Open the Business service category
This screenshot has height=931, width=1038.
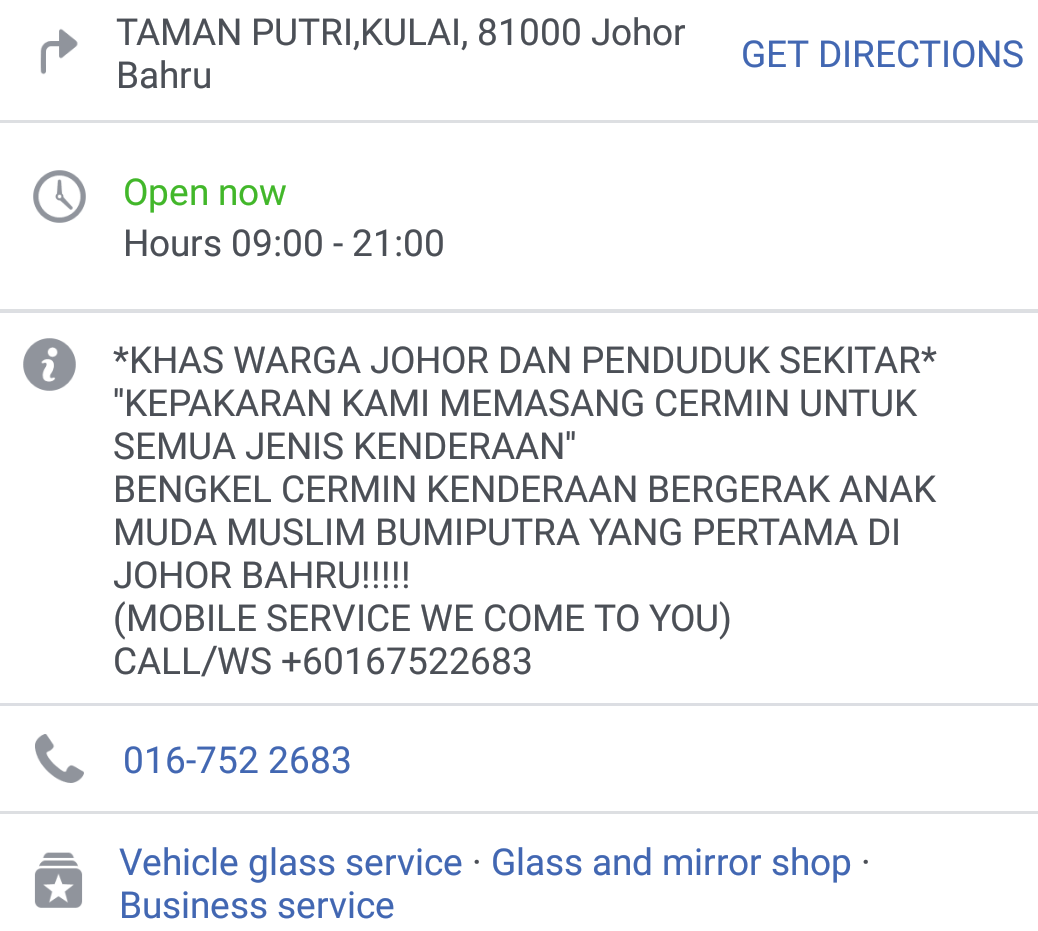coord(257,905)
